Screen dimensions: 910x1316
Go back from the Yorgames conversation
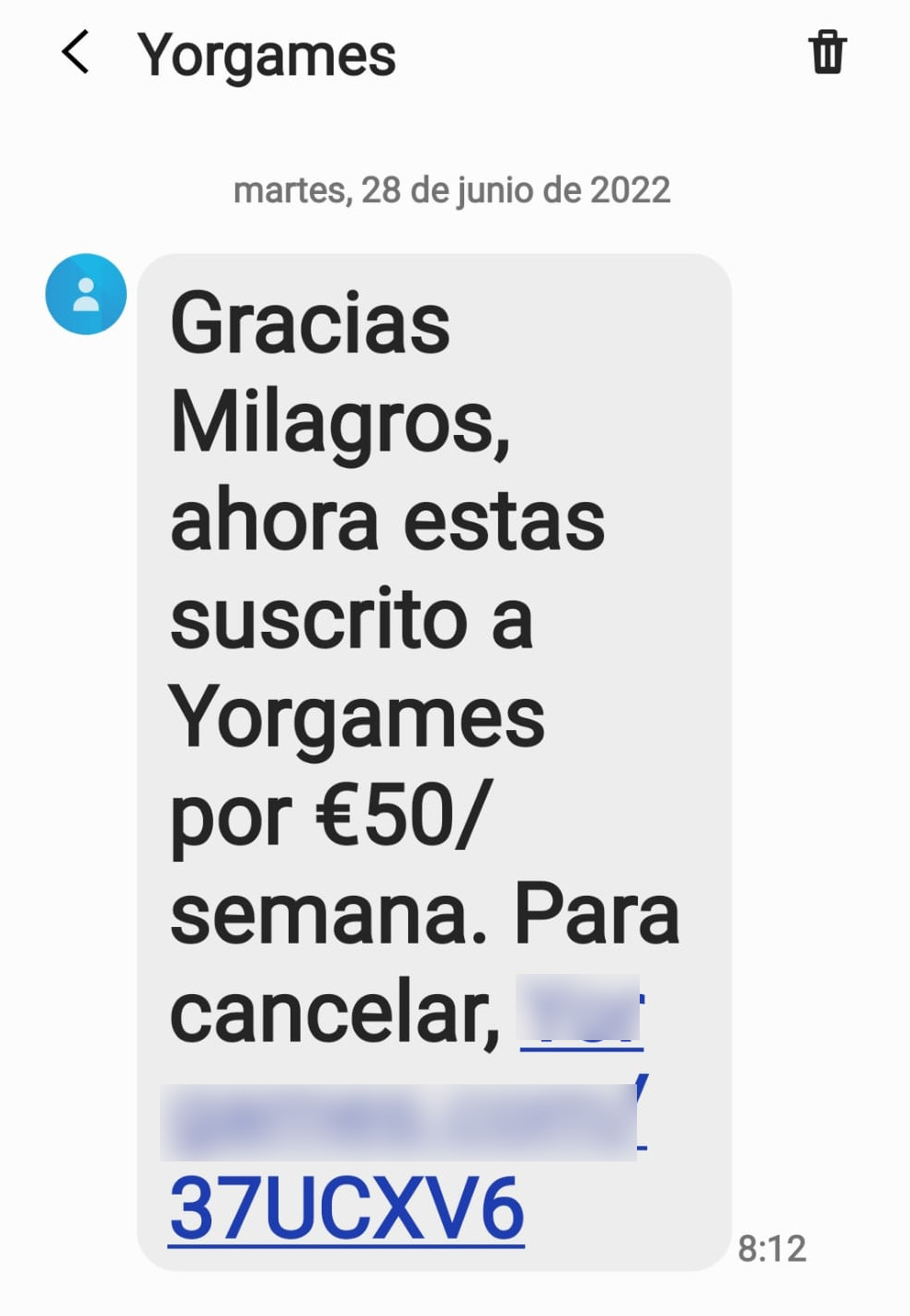(x=75, y=52)
